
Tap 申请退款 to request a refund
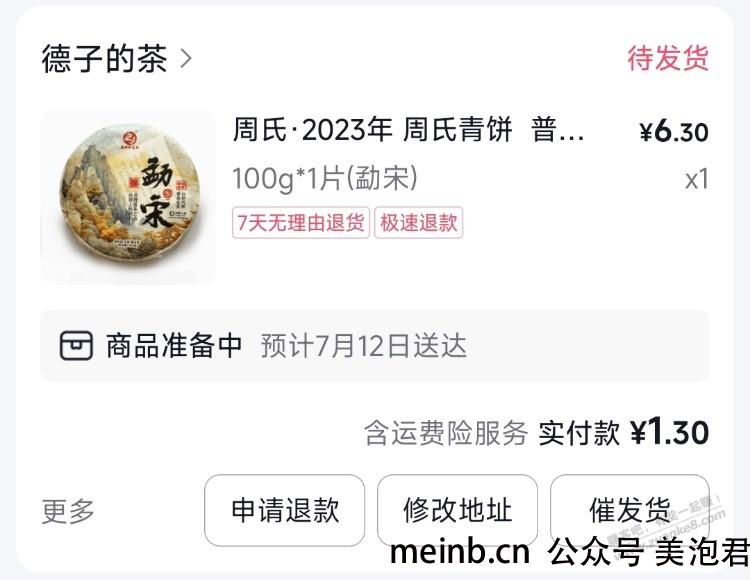(x=285, y=510)
